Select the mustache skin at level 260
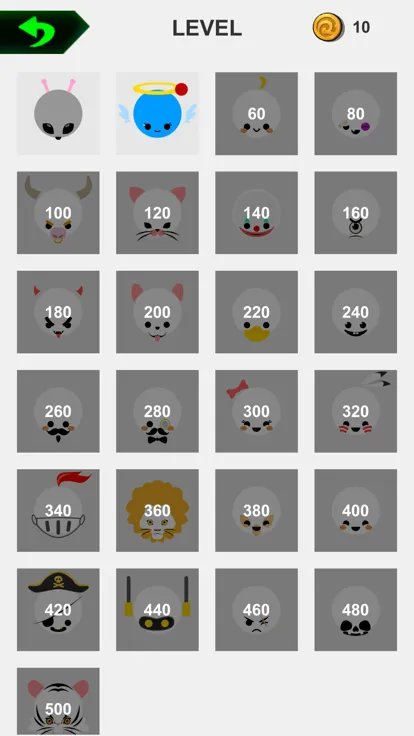 [58, 411]
